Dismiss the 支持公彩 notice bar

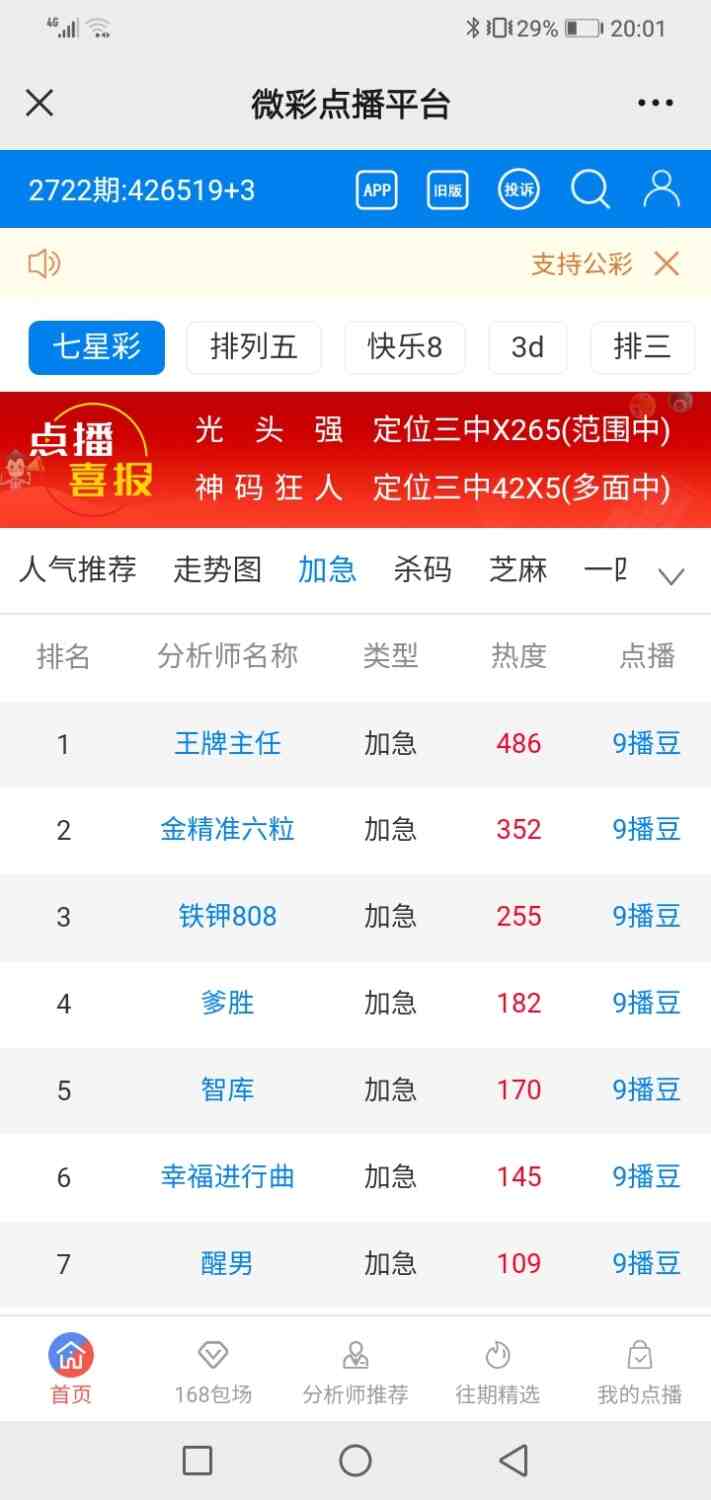click(666, 264)
